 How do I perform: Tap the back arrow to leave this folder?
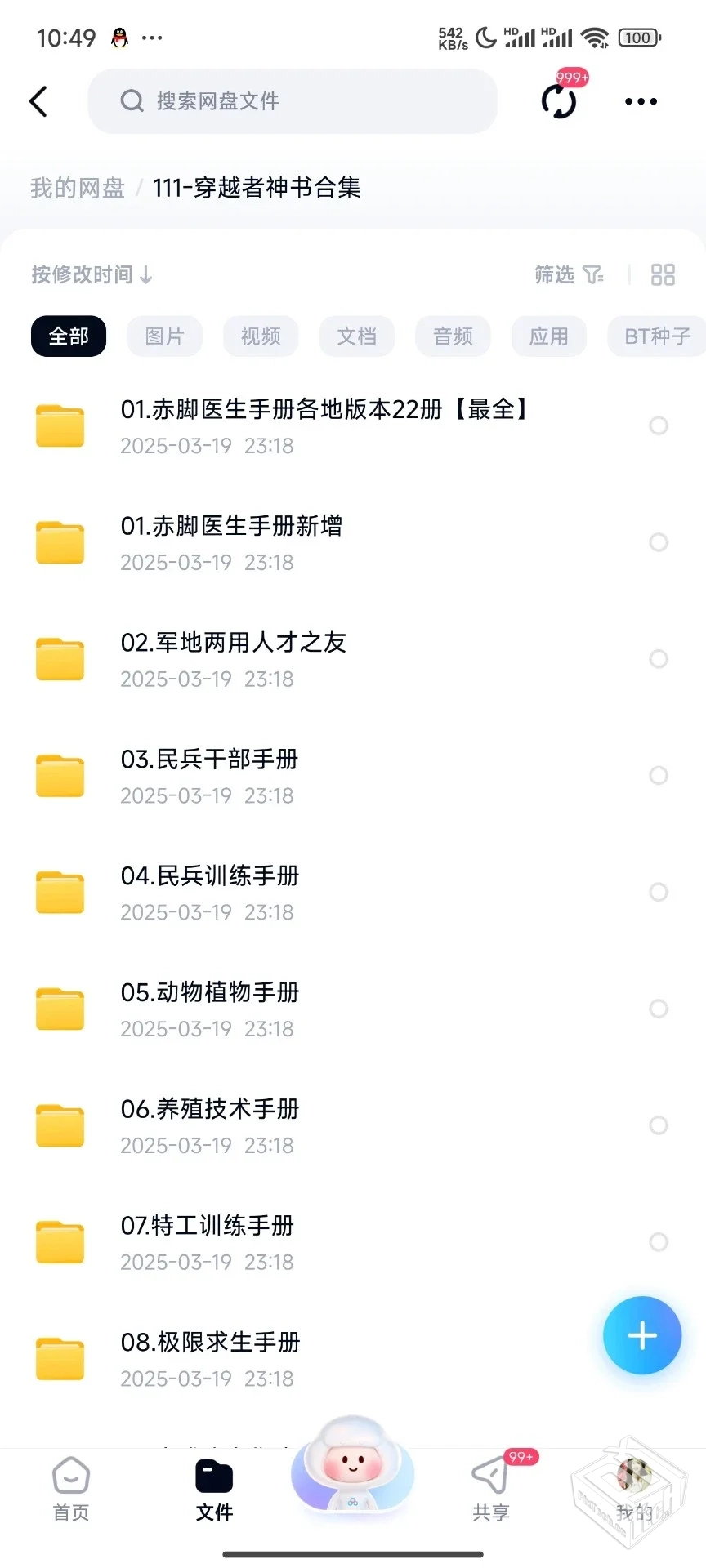click(x=38, y=100)
